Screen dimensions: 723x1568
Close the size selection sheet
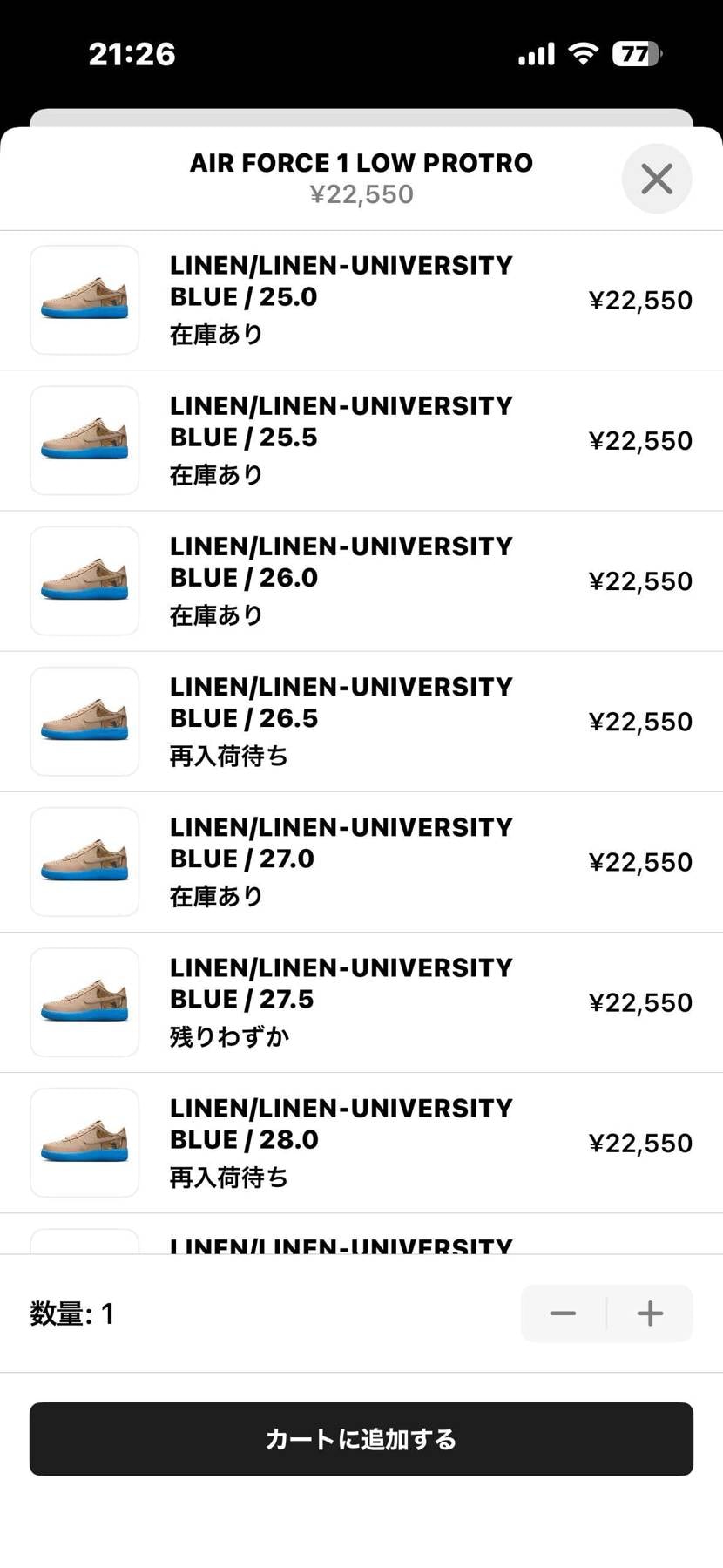656,179
